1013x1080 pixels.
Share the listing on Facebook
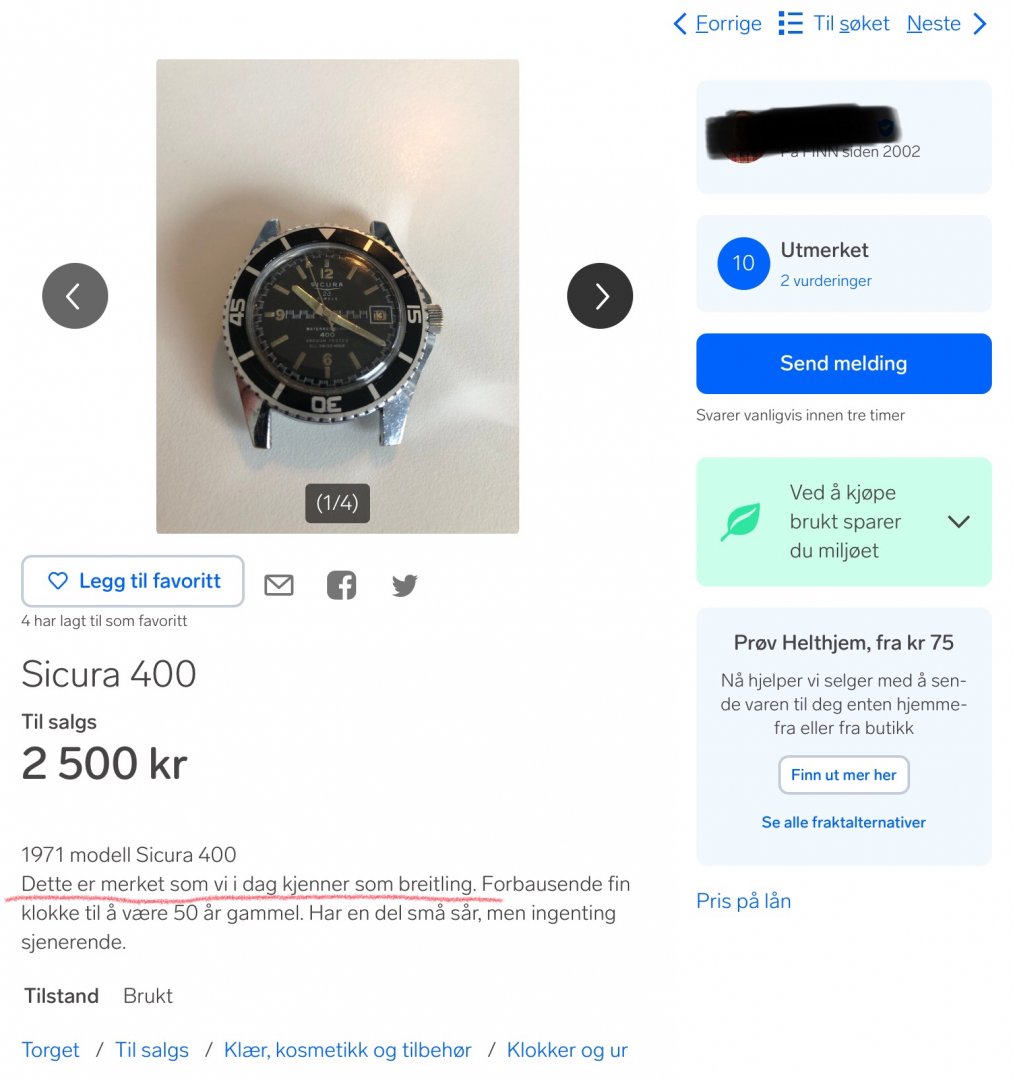[341, 585]
